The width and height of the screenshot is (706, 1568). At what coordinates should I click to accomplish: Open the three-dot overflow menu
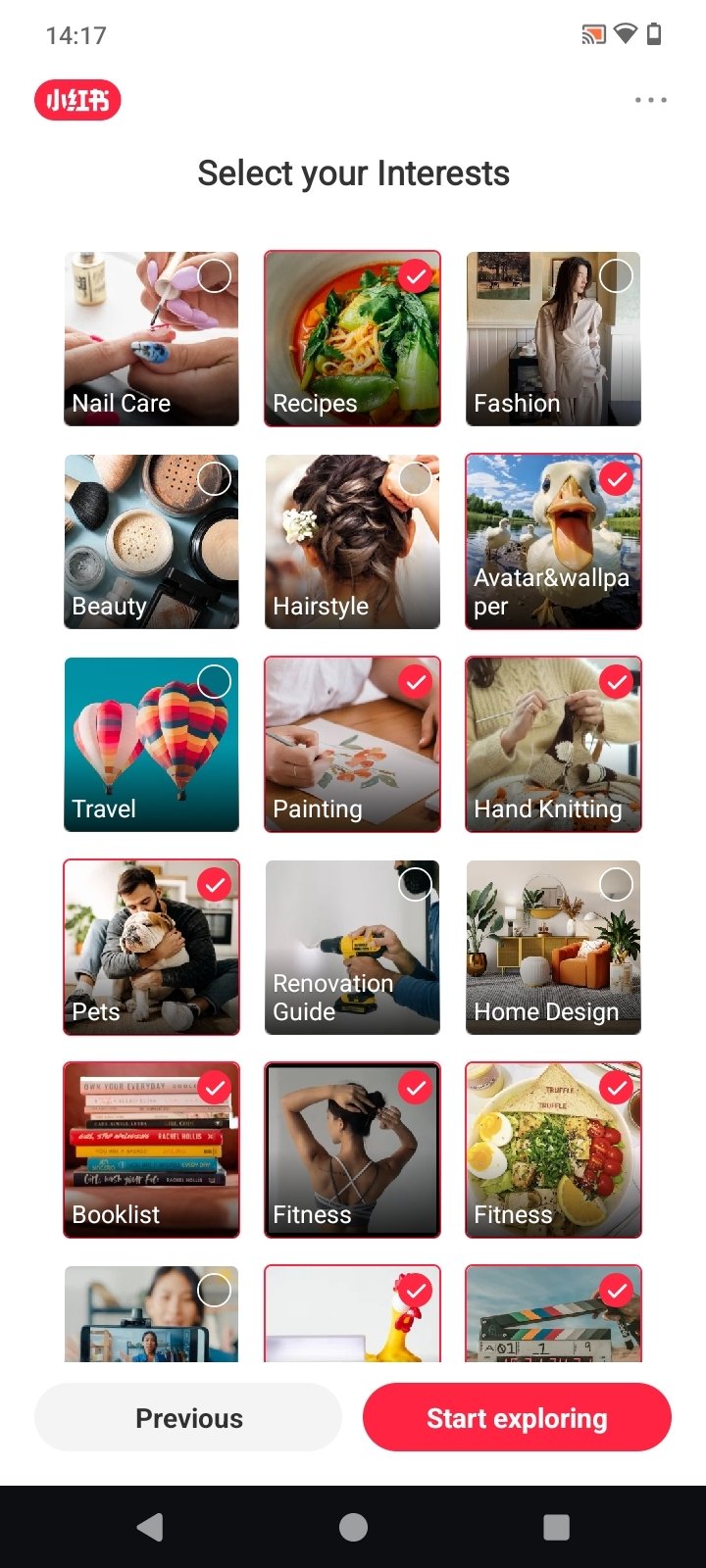coord(650,100)
